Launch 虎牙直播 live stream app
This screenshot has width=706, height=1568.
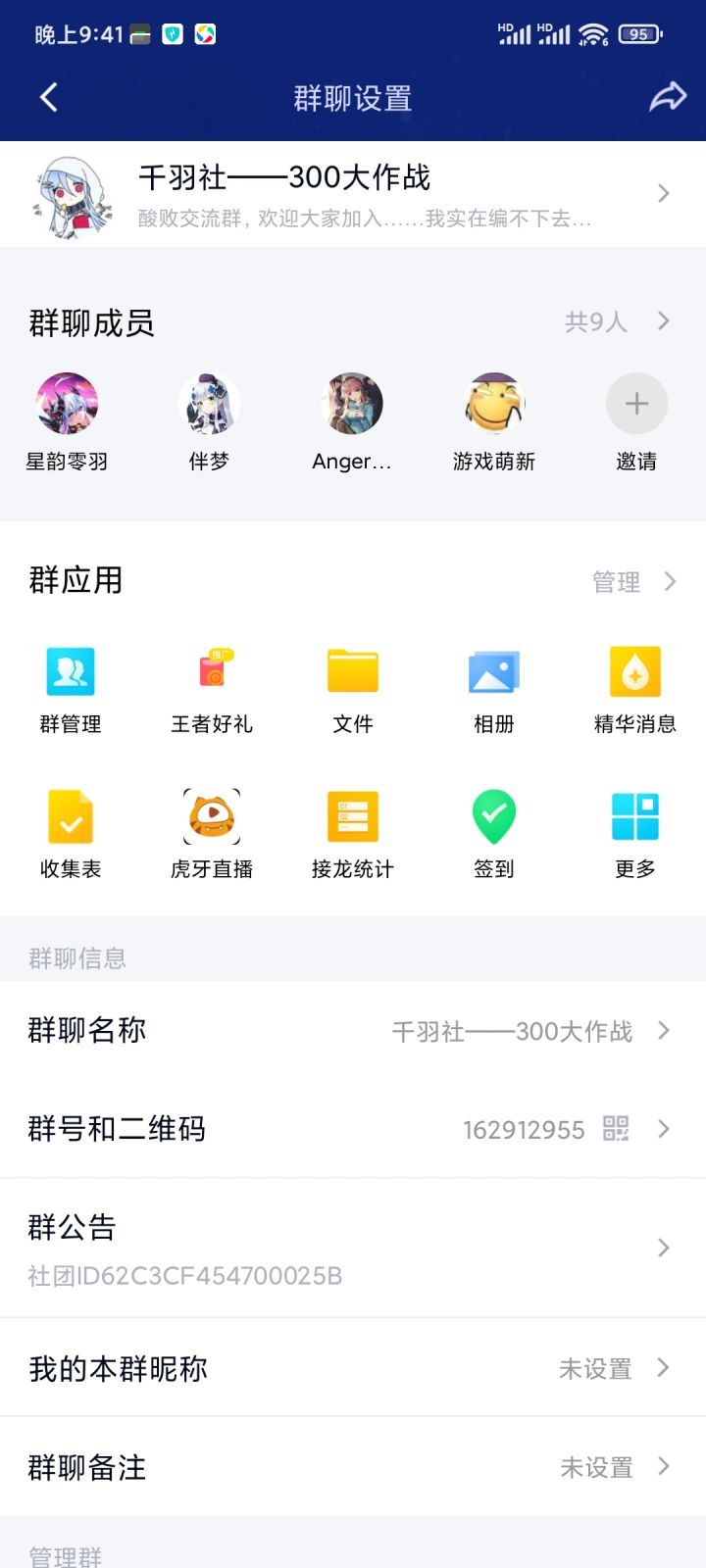pos(212,828)
